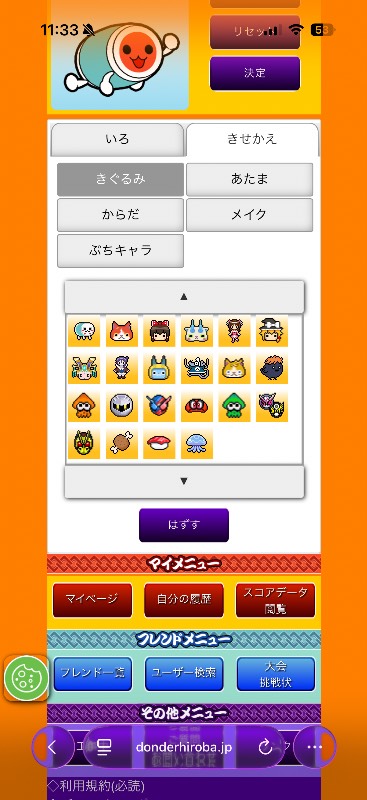Select the あたま category

click(x=249, y=180)
